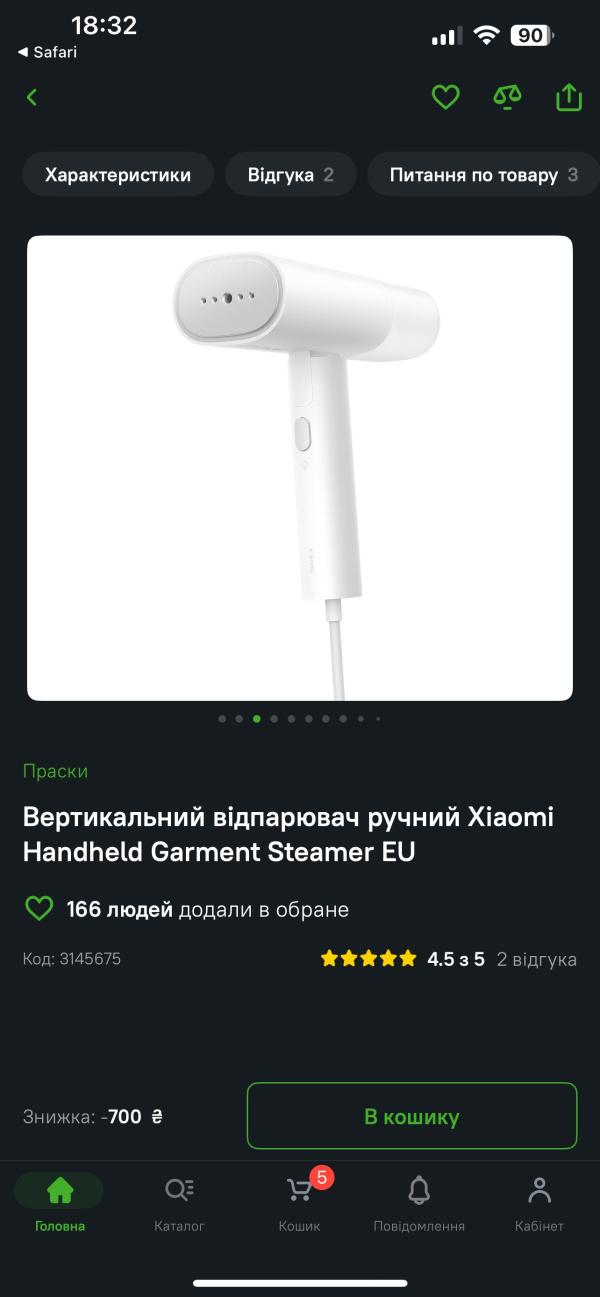The height and width of the screenshot is (1297, 600).
Task: Open the Повідомлення notifications tab
Action: pyautogui.click(x=419, y=1203)
